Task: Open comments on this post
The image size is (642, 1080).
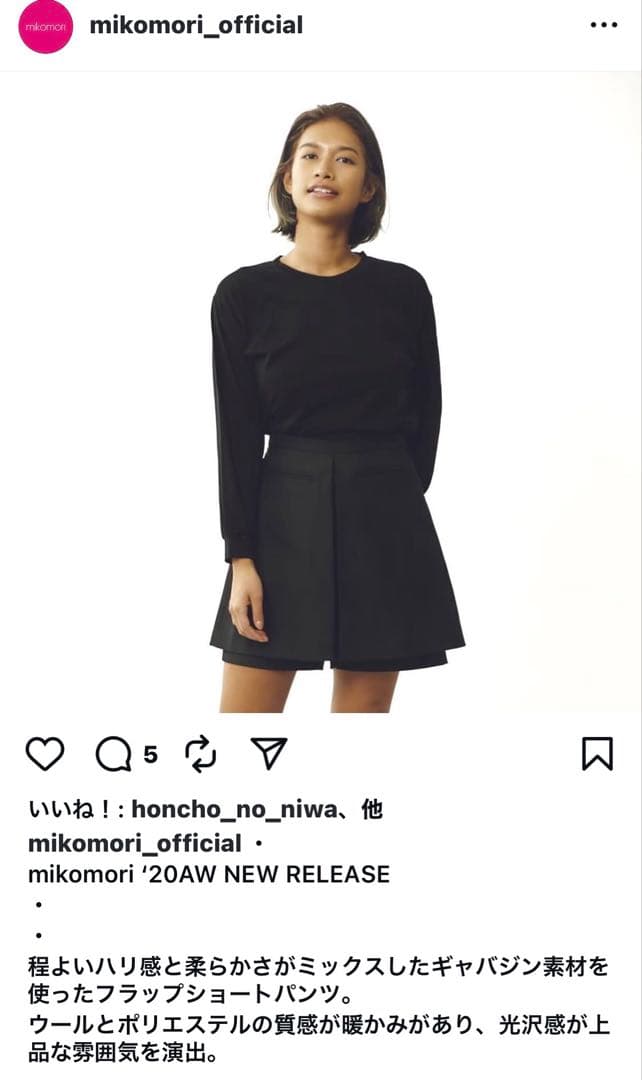Action: click(x=113, y=754)
